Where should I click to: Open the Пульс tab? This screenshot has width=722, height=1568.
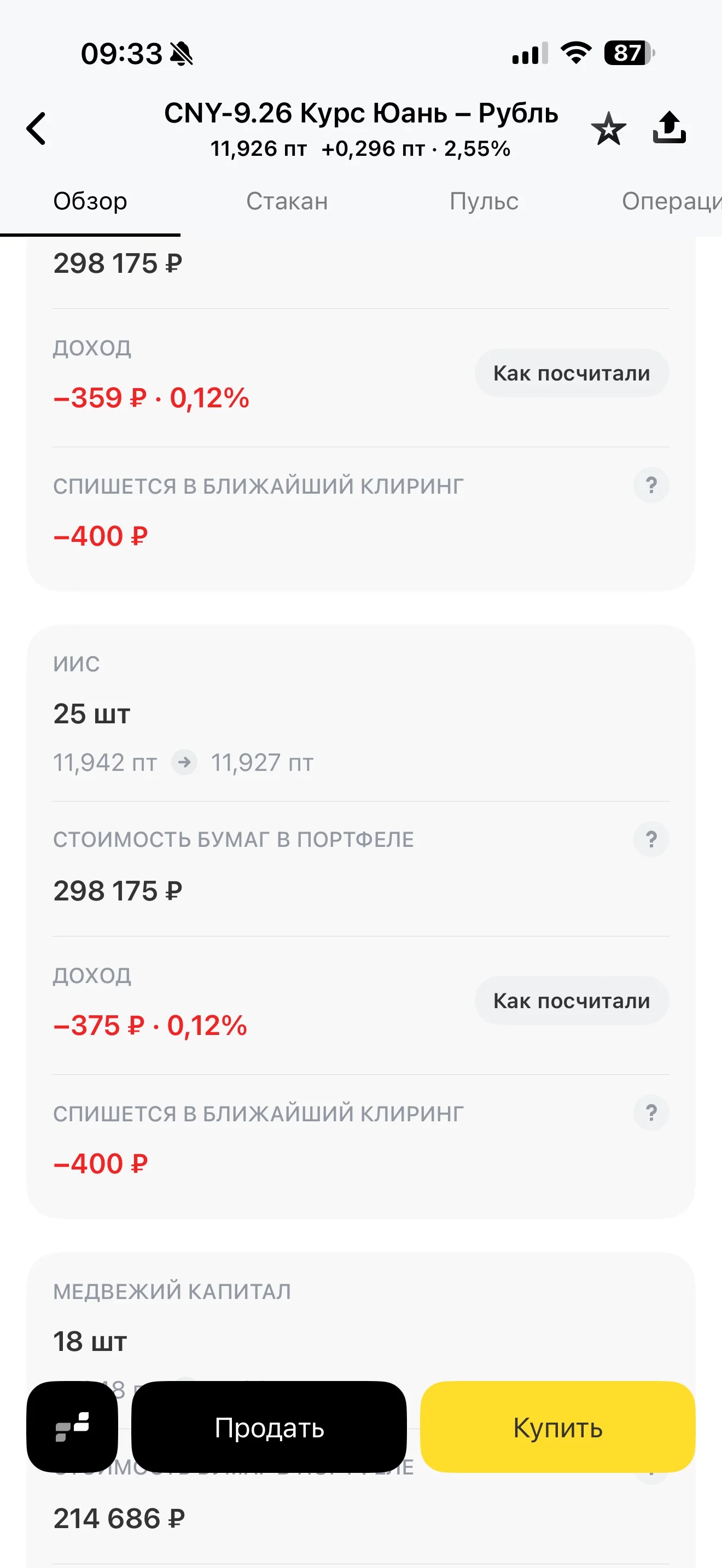pos(484,201)
